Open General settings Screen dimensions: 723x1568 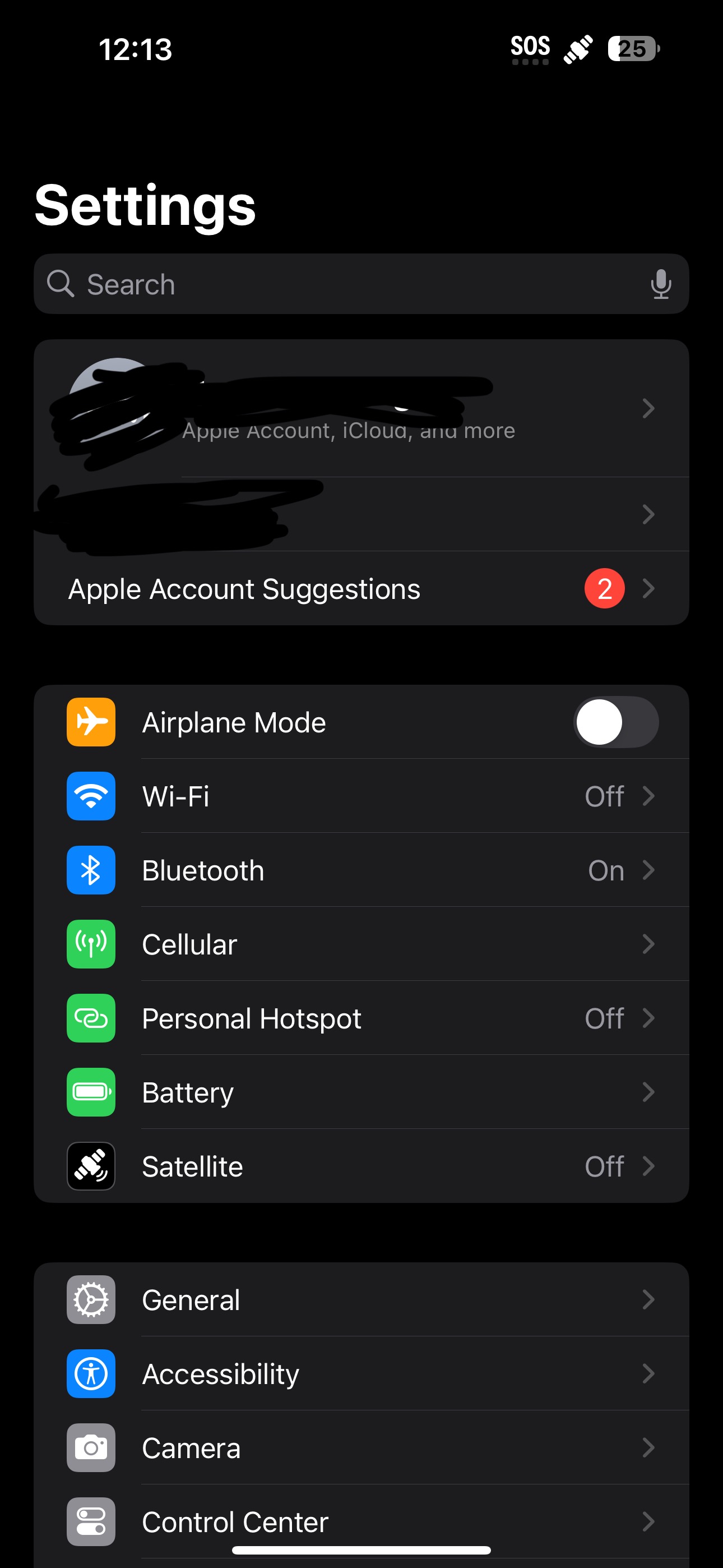pos(360,1299)
